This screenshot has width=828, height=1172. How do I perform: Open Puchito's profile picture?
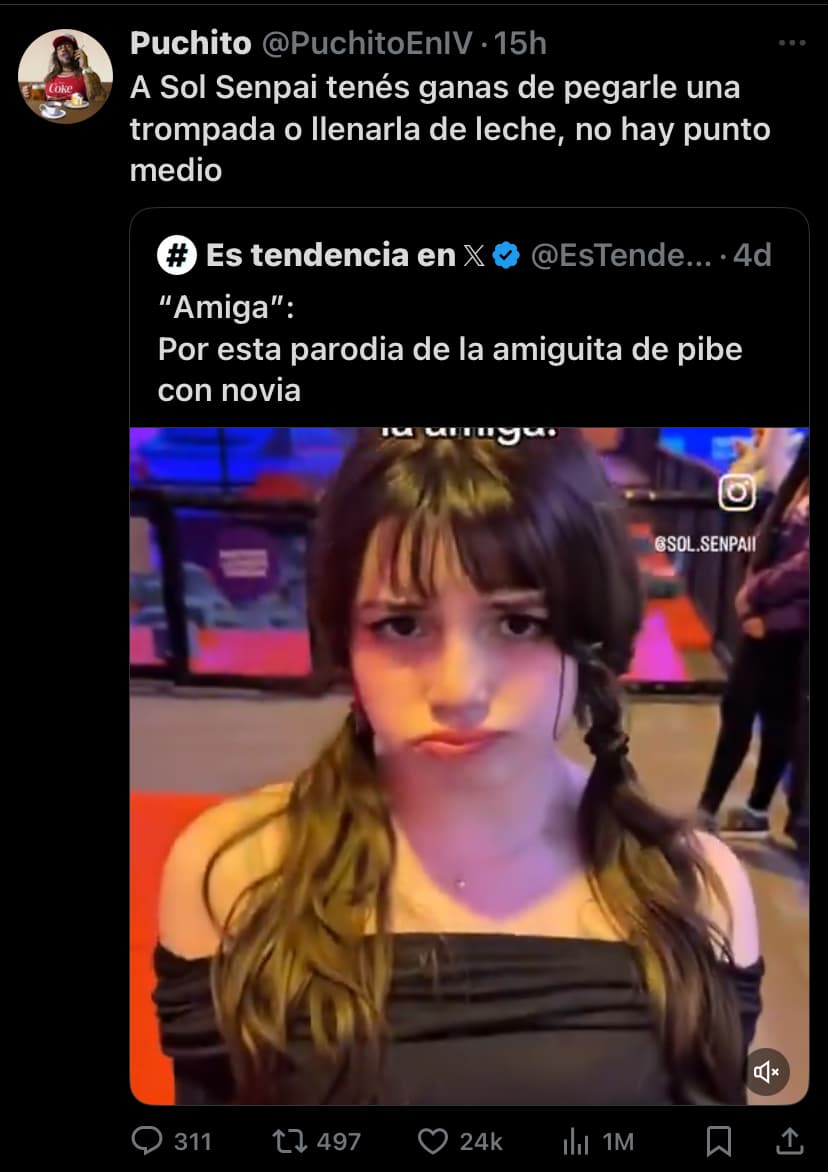point(66,76)
